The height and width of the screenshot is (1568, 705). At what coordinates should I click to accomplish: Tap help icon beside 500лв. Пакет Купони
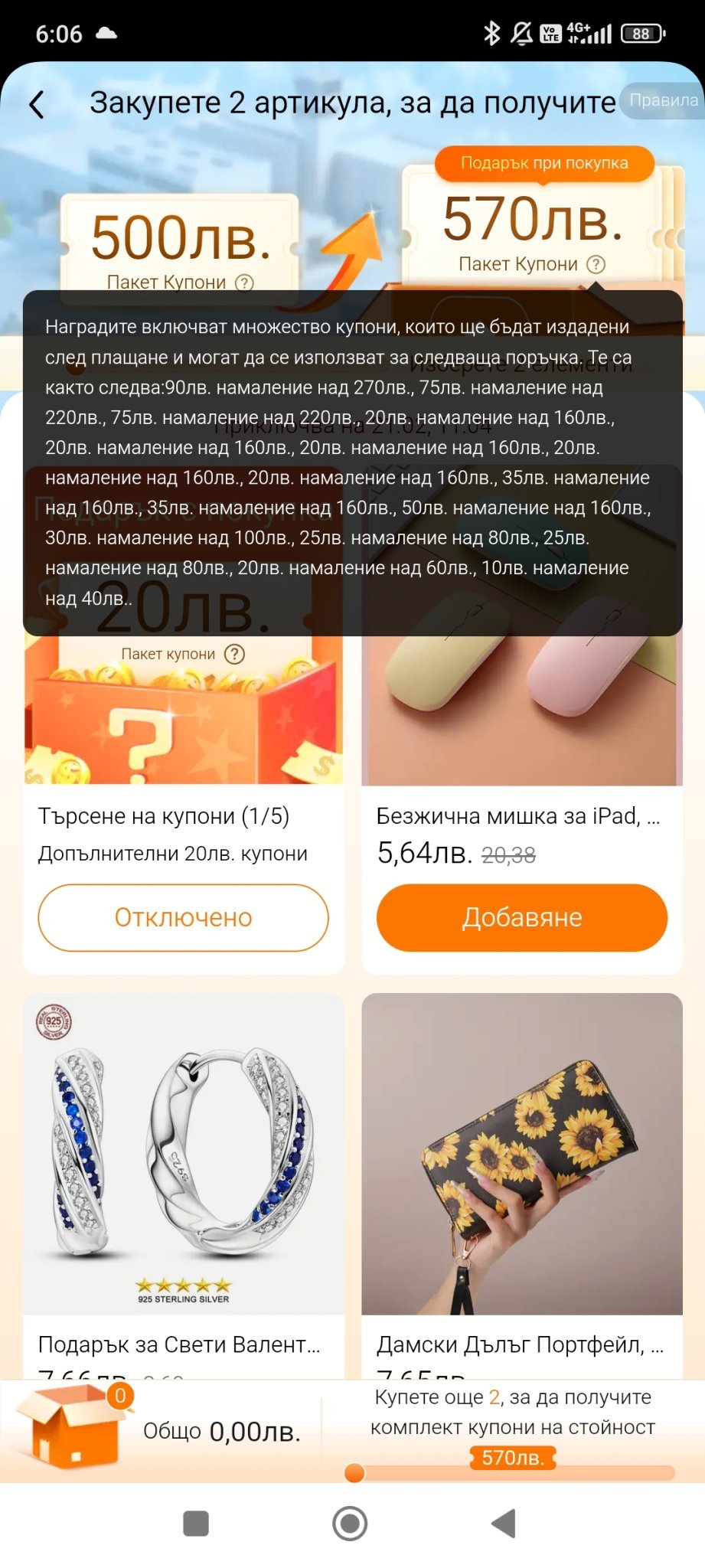coord(244,283)
